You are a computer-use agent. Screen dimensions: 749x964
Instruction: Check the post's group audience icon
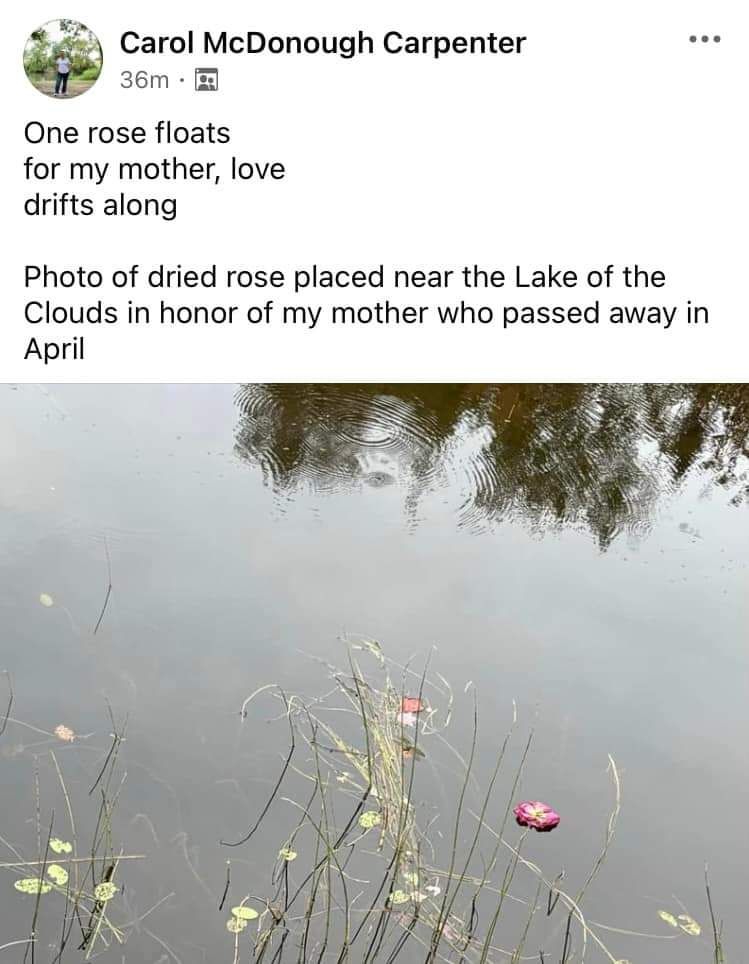pos(207,80)
